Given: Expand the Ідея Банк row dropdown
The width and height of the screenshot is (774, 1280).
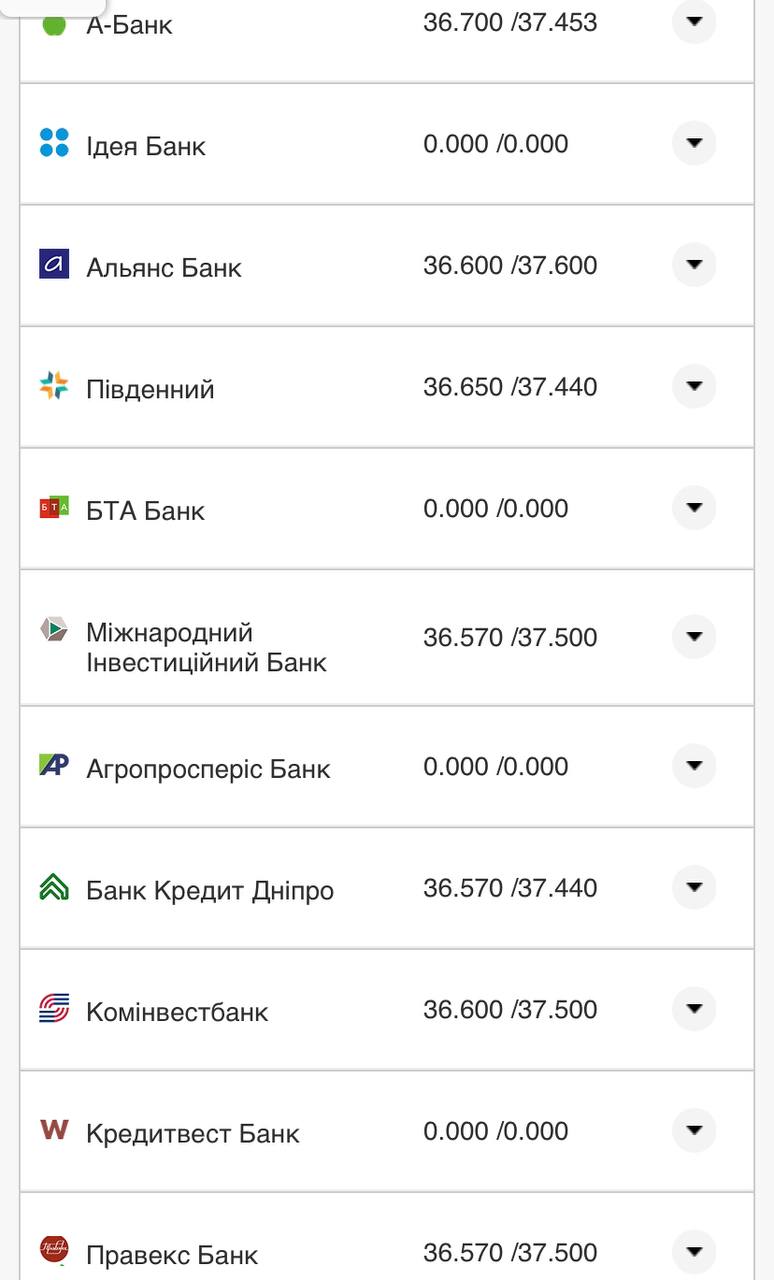Looking at the screenshot, I should coord(694,143).
